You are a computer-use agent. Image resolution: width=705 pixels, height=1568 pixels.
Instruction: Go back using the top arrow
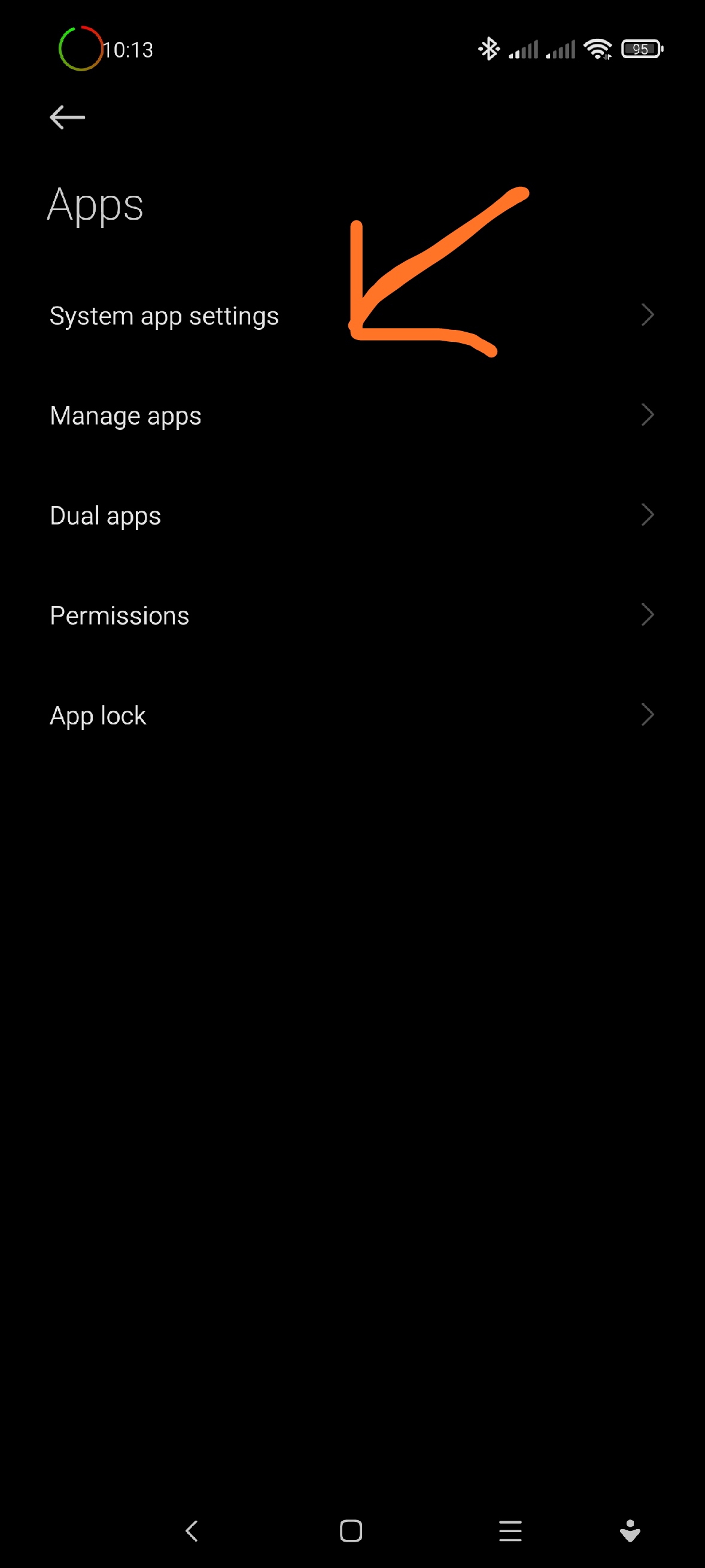67,117
